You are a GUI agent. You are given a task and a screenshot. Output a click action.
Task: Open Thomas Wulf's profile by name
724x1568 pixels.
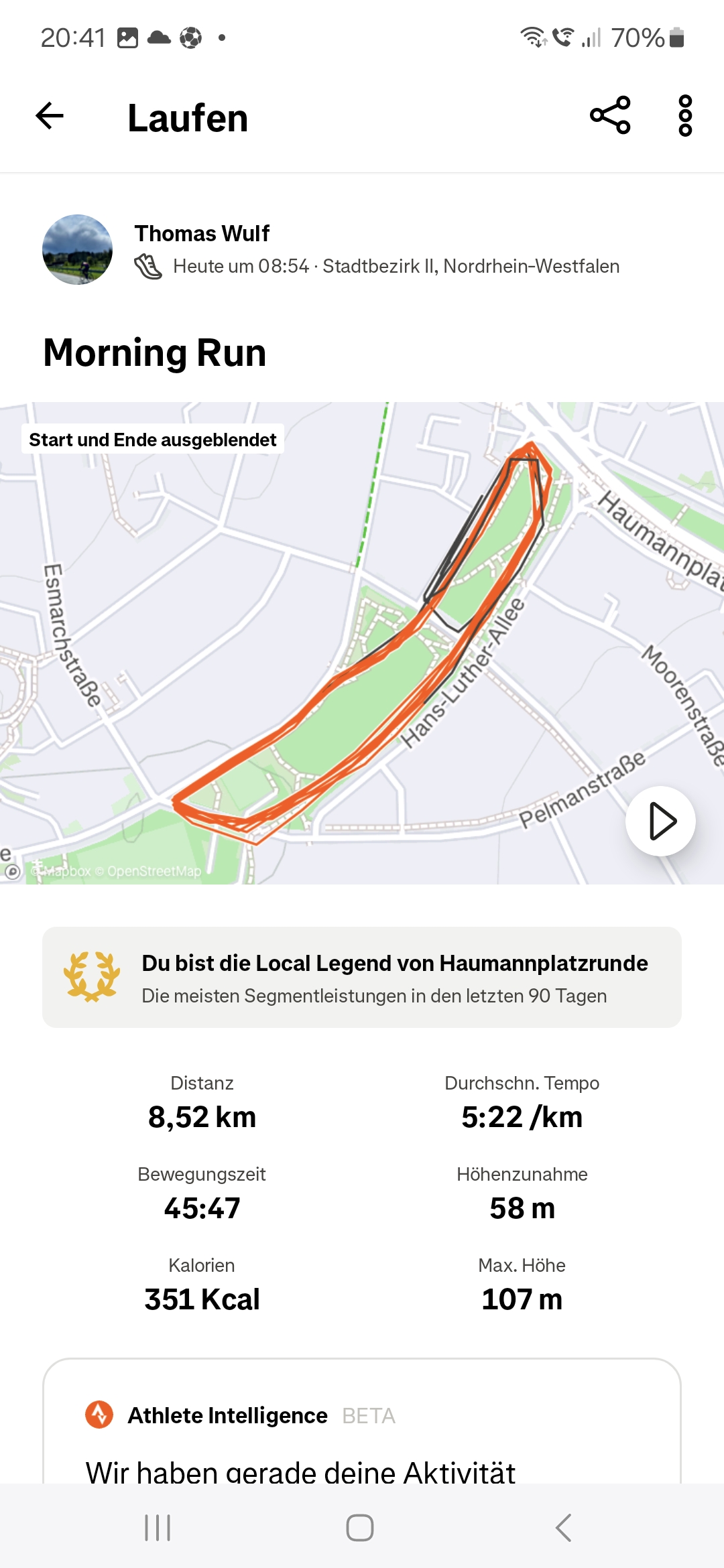pyautogui.click(x=202, y=233)
